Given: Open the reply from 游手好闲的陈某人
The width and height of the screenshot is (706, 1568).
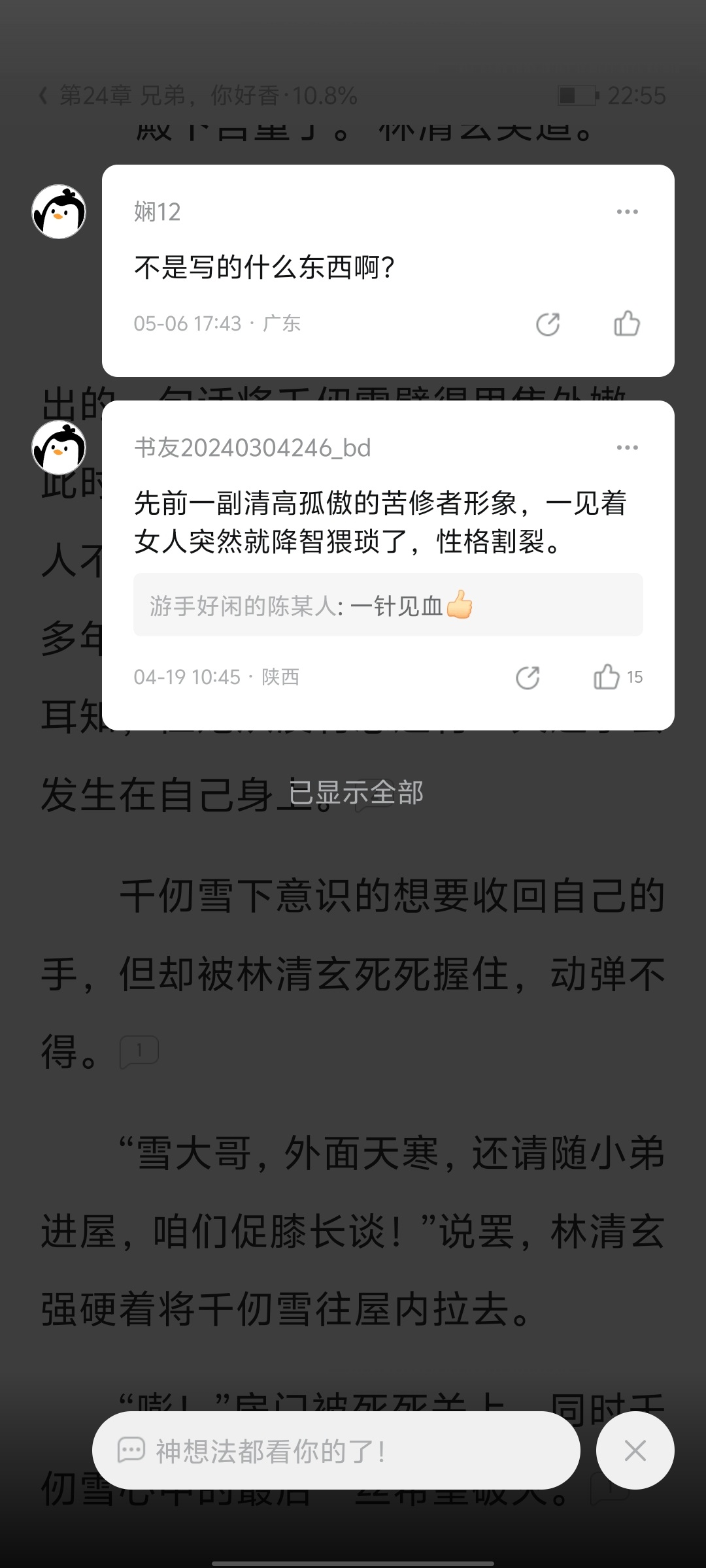Looking at the screenshot, I should pyautogui.click(x=388, y=606).
